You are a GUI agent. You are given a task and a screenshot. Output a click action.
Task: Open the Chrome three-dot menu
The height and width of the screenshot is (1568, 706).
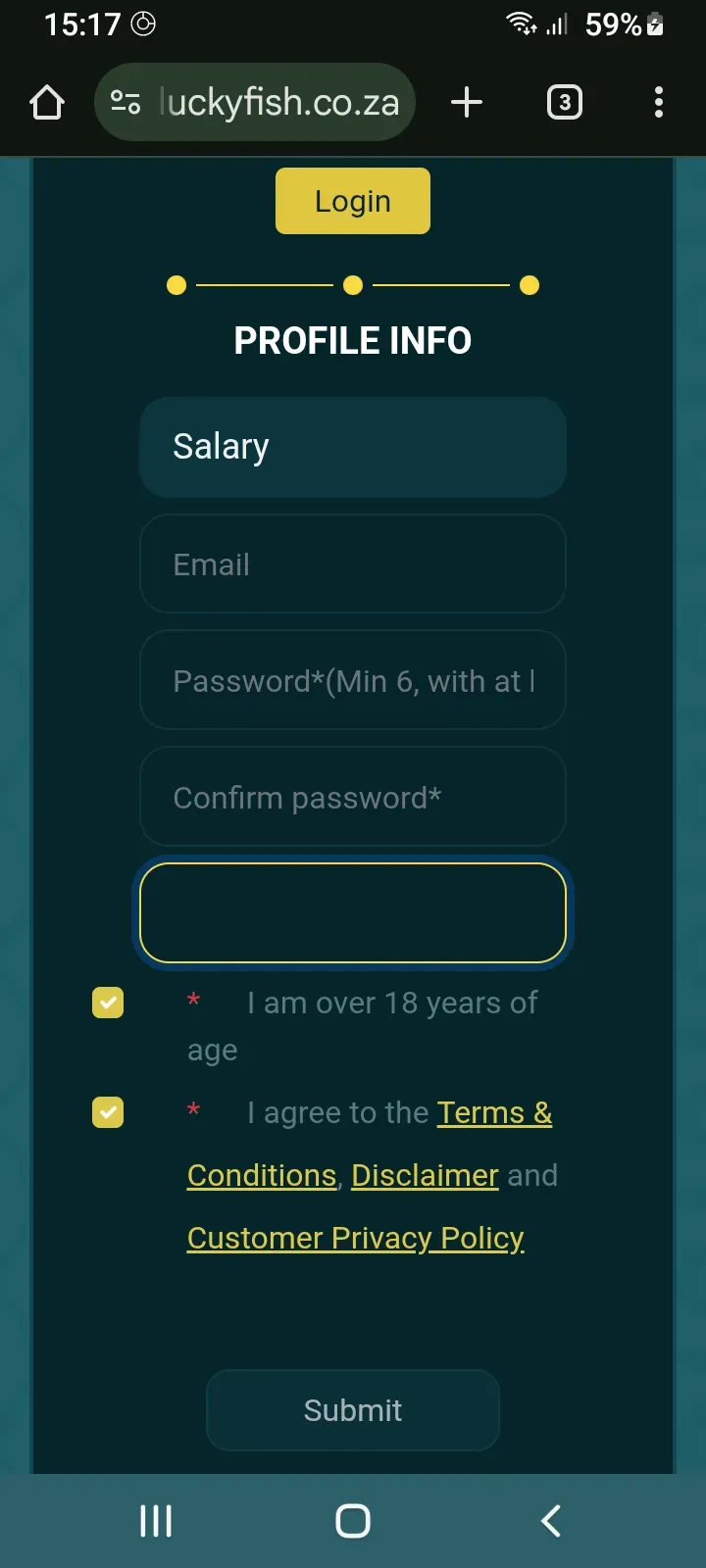658,102
